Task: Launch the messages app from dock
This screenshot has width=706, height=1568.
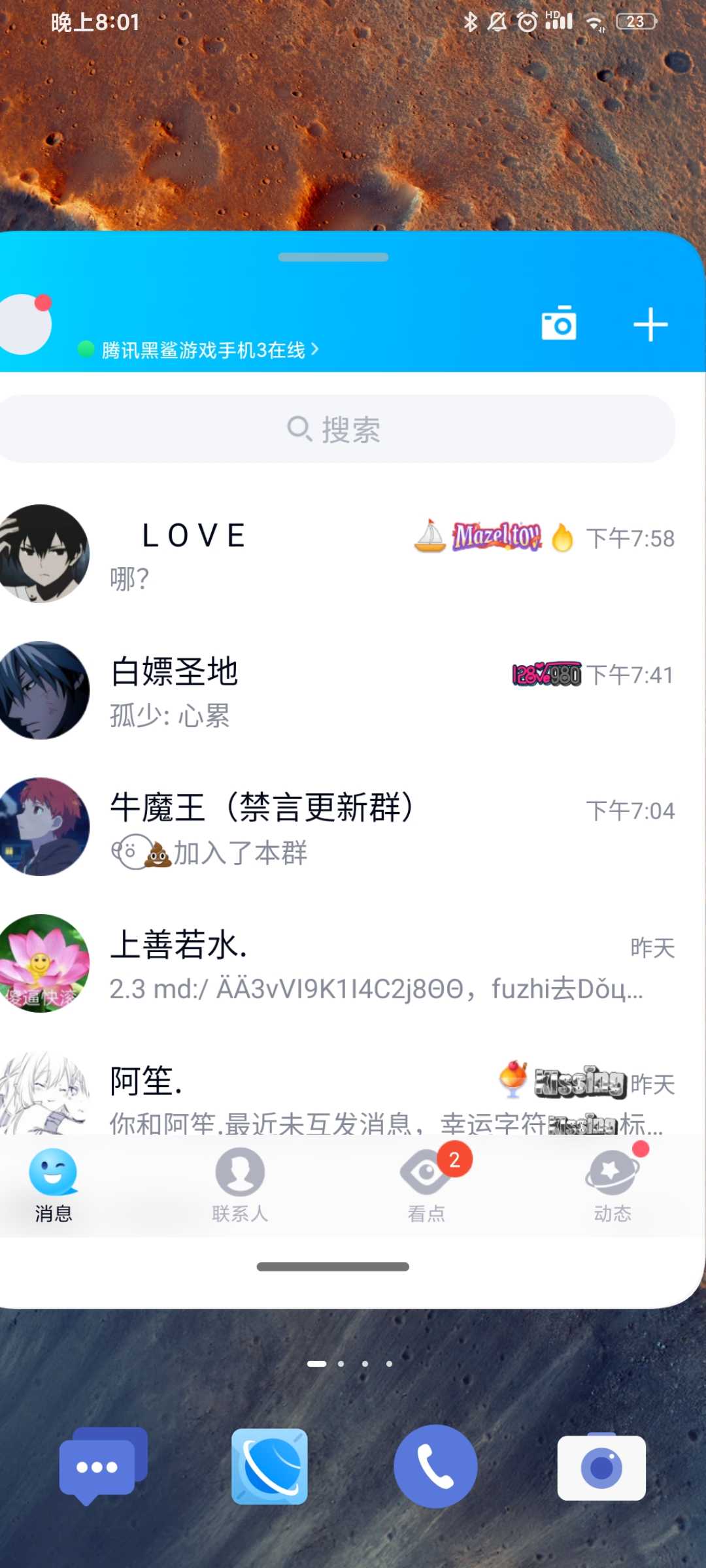Action: 103,1466
